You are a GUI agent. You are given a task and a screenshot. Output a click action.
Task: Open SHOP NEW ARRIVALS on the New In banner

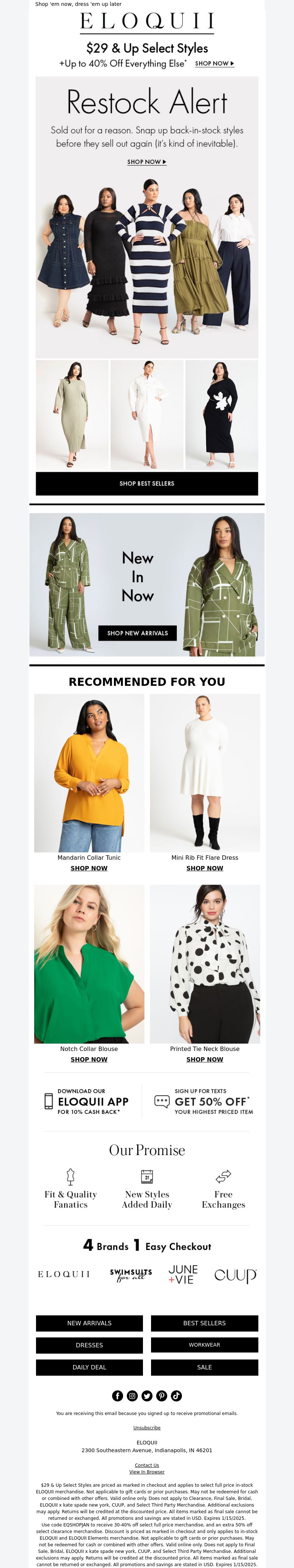137,633
